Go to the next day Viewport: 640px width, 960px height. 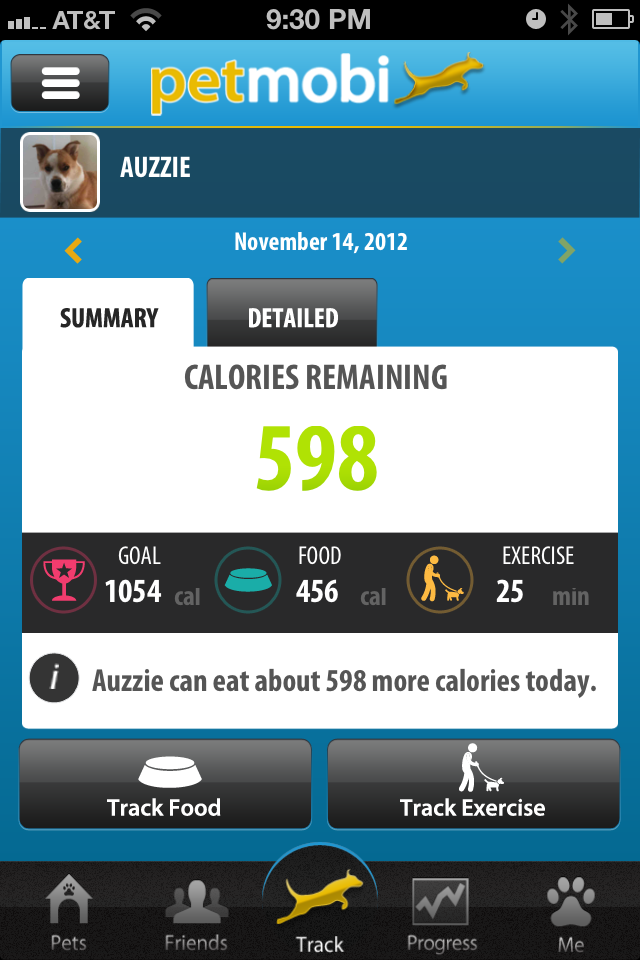pos(567,249)
